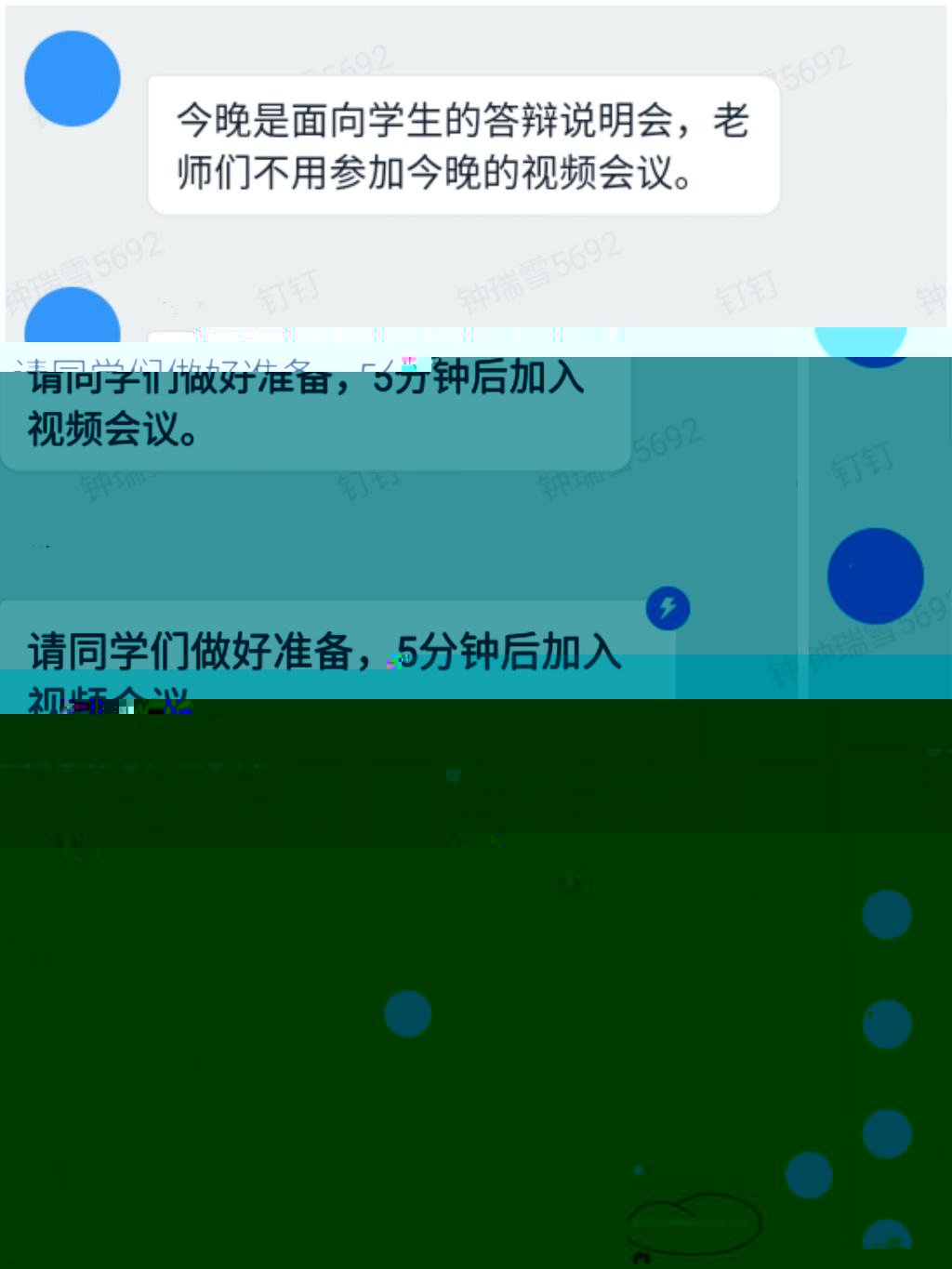The image size is (952, 1269).
Task: Open the avatar beside the 答辩说明会 message
Action: [x=73, y=79]
